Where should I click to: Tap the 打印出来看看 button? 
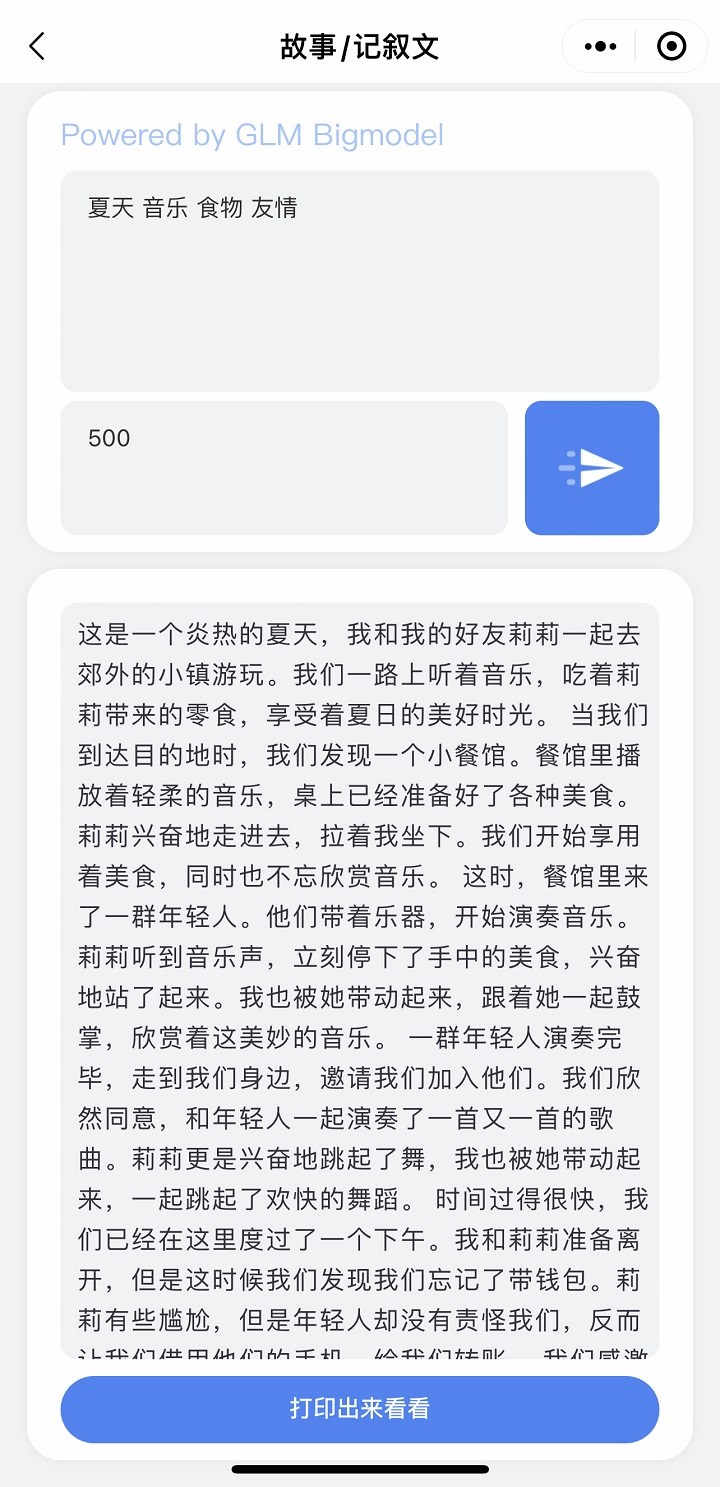(359, 1409)
